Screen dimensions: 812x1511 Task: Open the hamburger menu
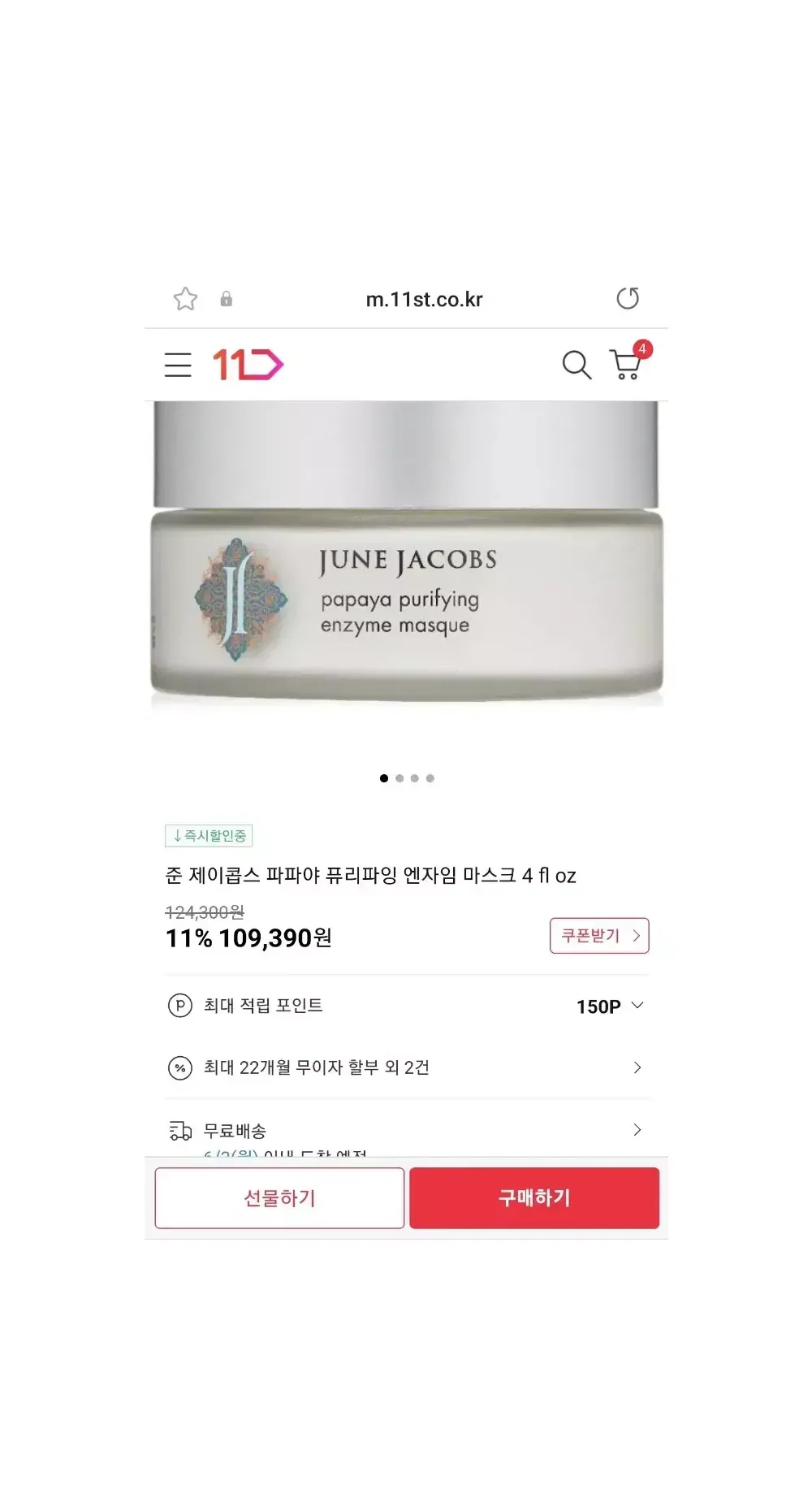pos(178,365)
